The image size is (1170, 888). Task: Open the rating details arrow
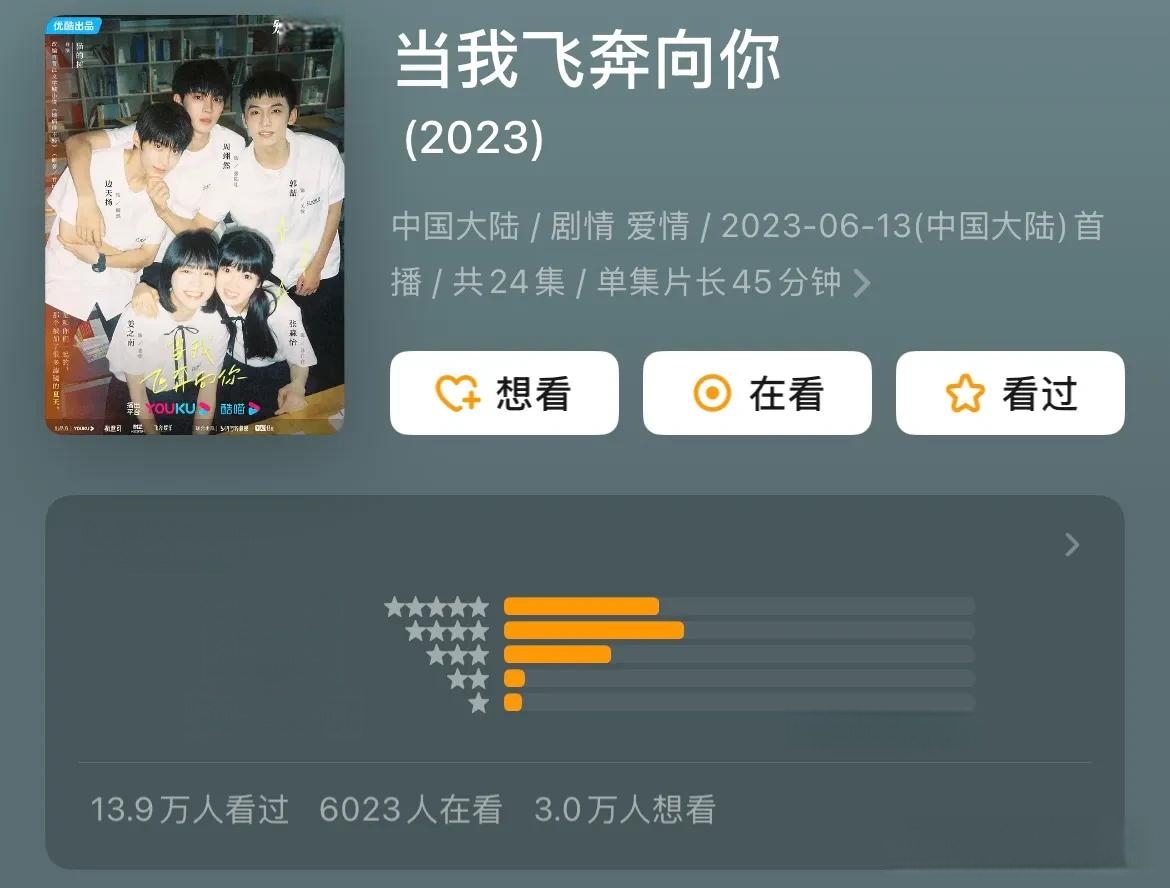[x=1072, y=545]
